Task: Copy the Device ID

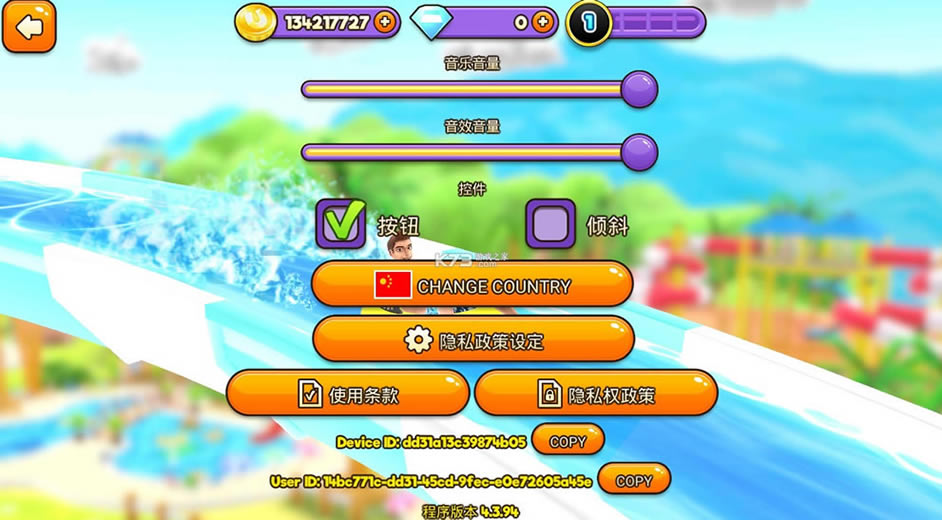Action: pos(568,441)
